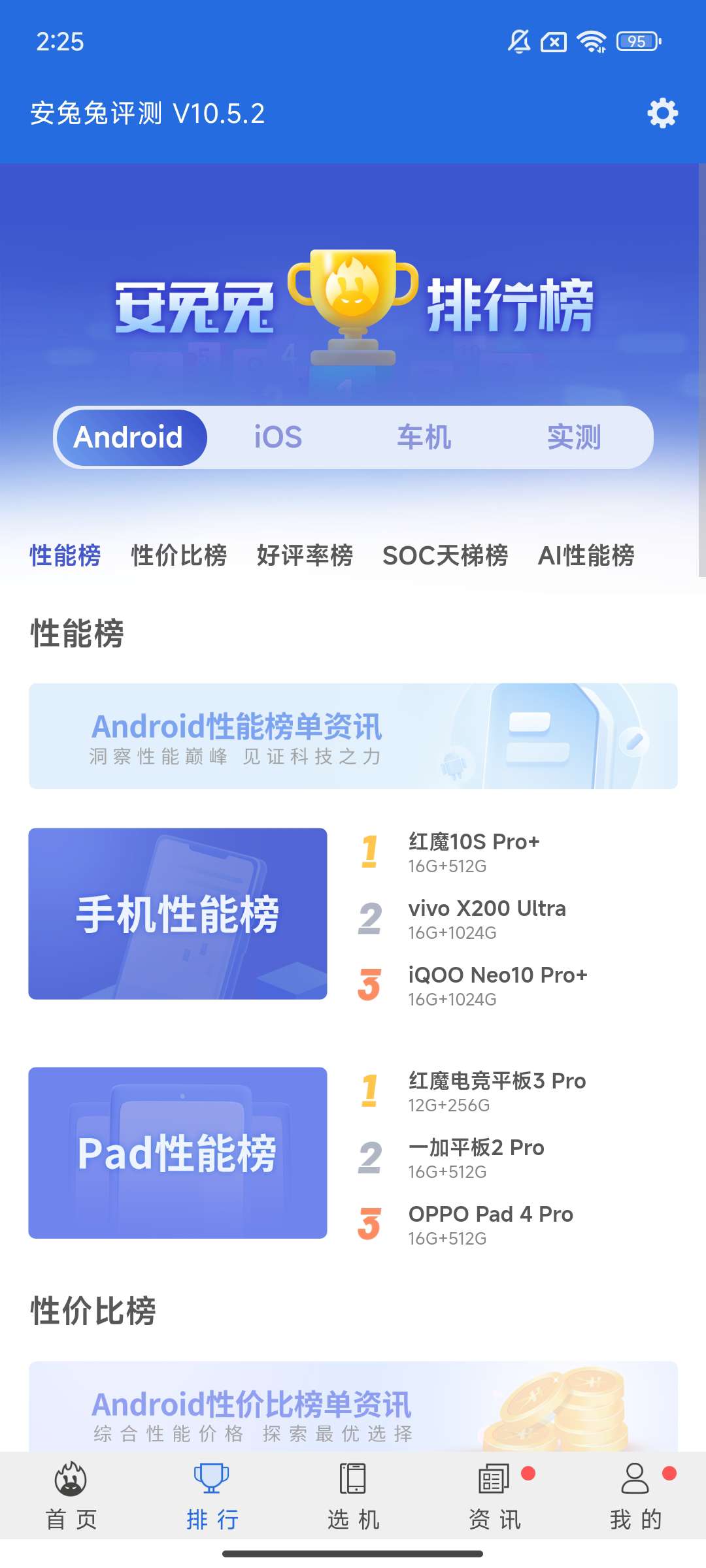Image resolution: width=706 pixels, height=1568 pixels.
Task: Switch to the iOS segment
Action: click(x=277, y=437)
